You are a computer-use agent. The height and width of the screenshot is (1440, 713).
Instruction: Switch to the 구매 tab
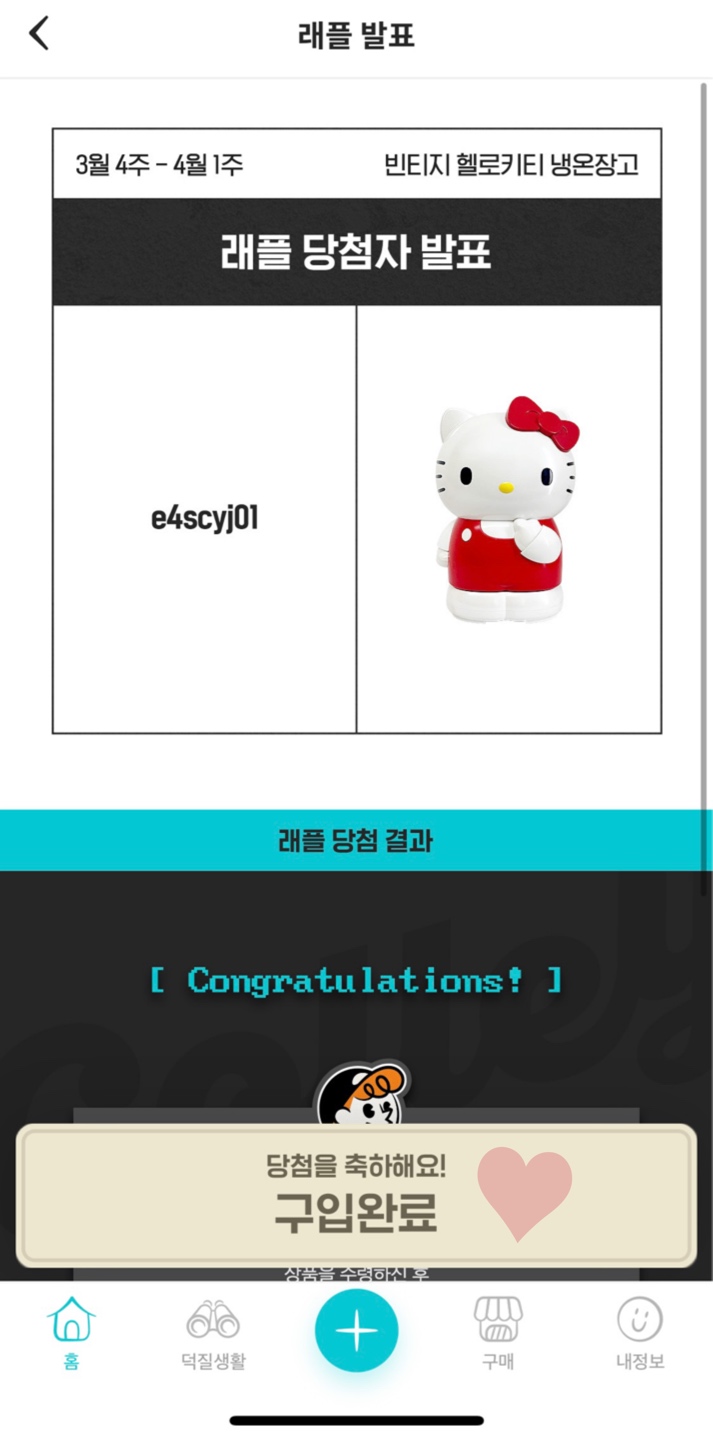498,1333
